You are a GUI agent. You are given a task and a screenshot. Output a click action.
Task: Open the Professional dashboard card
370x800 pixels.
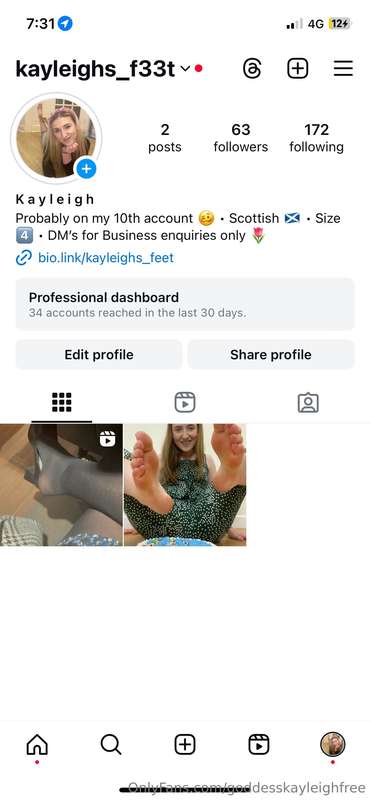[185, 304]
